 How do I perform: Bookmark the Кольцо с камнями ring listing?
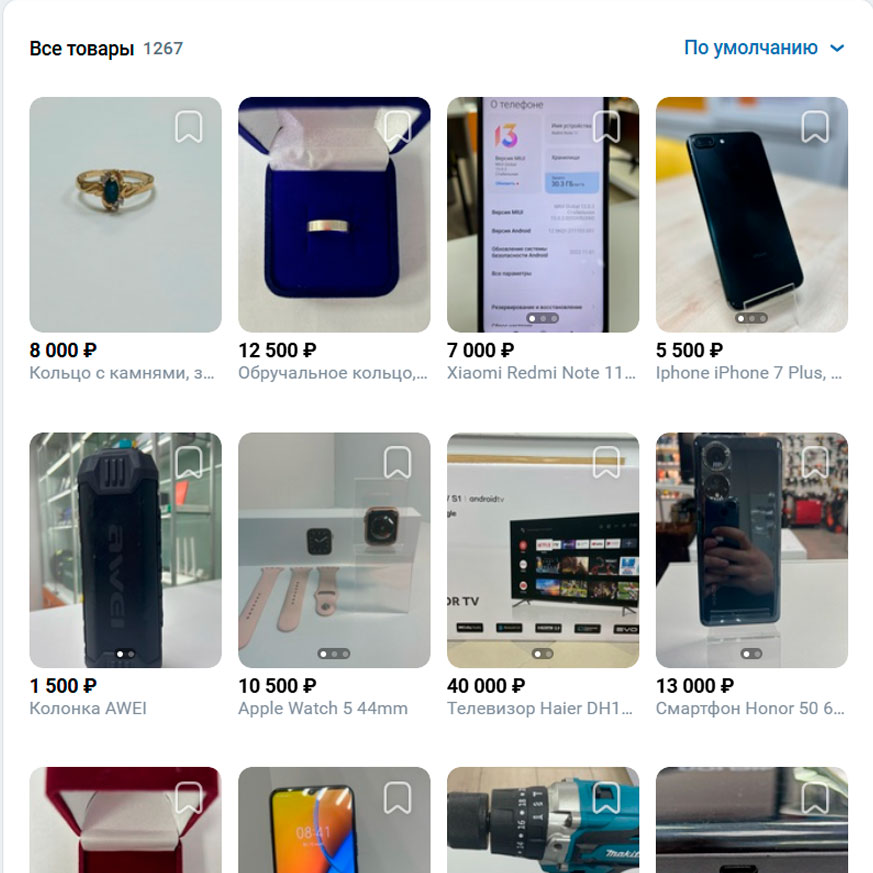click(189, 127)
